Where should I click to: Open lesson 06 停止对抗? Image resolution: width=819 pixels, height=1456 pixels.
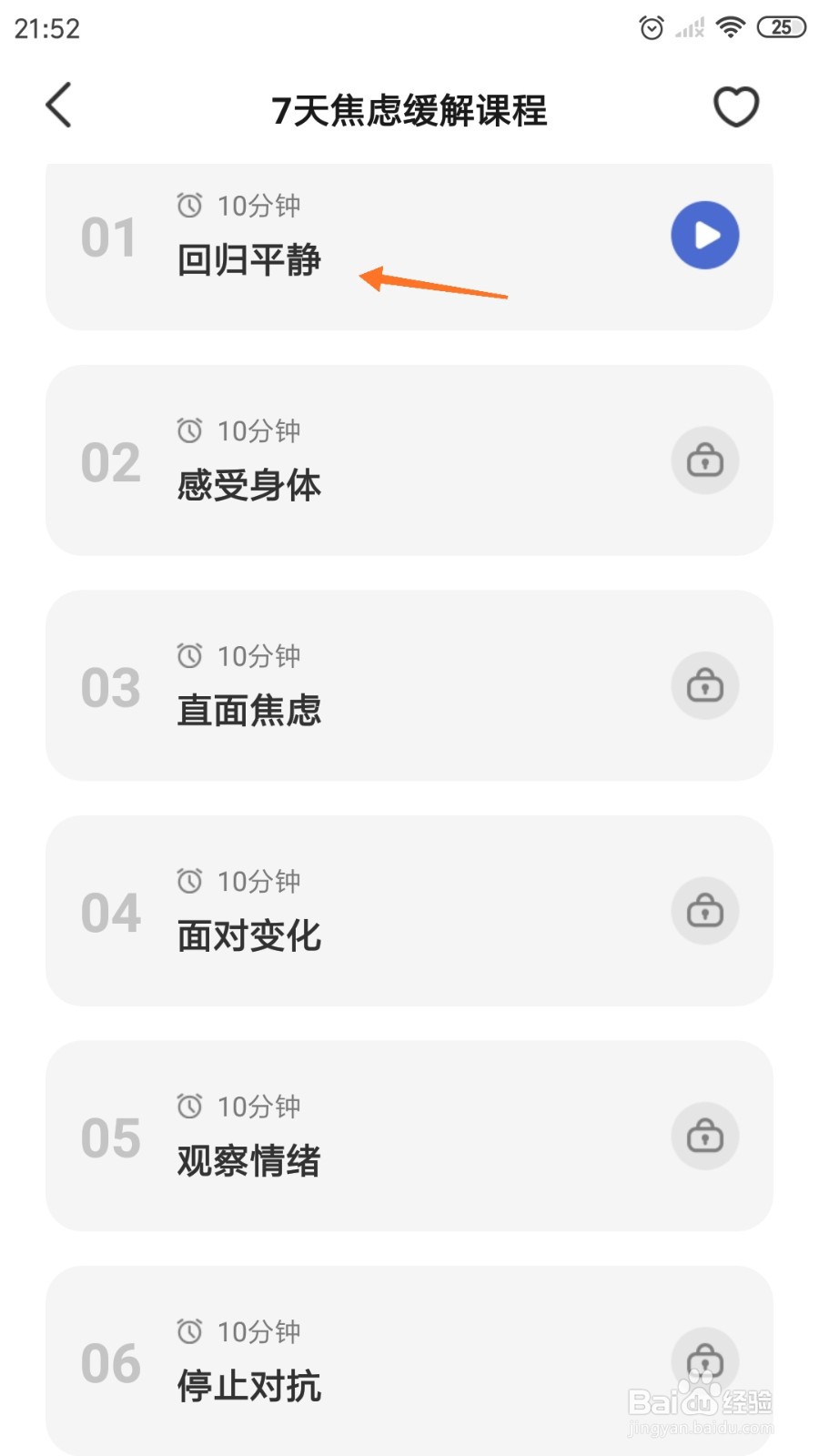tap(248, 1385)
